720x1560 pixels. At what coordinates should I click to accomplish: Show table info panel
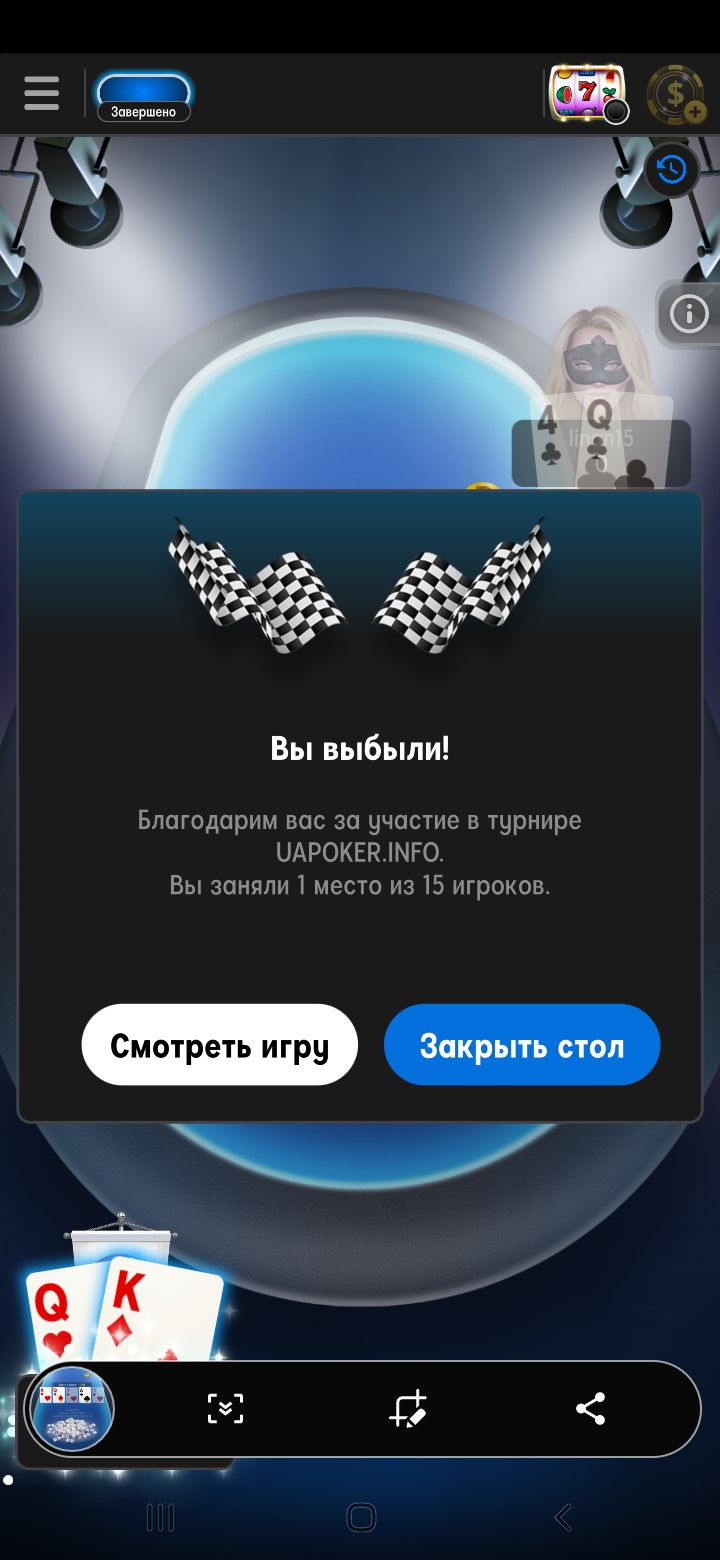tap(689, 314)
